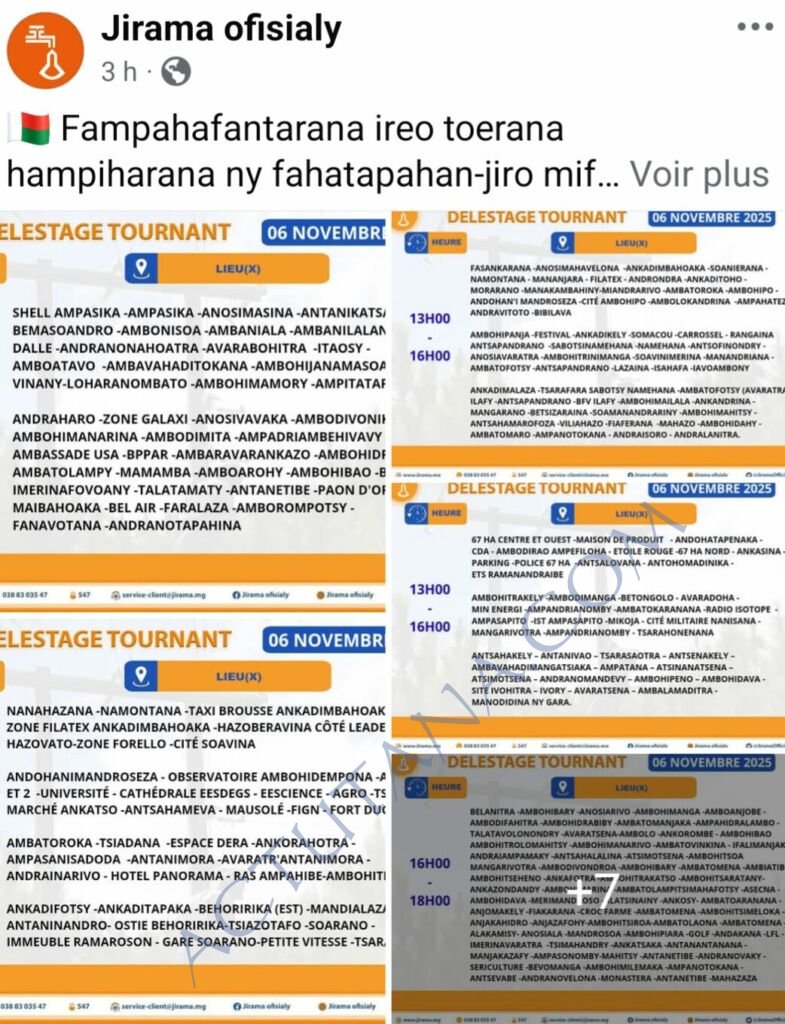785x1024 pixels.
Task: Open the Jirama ofisialy profile picture
Action: tap(45, 52)
